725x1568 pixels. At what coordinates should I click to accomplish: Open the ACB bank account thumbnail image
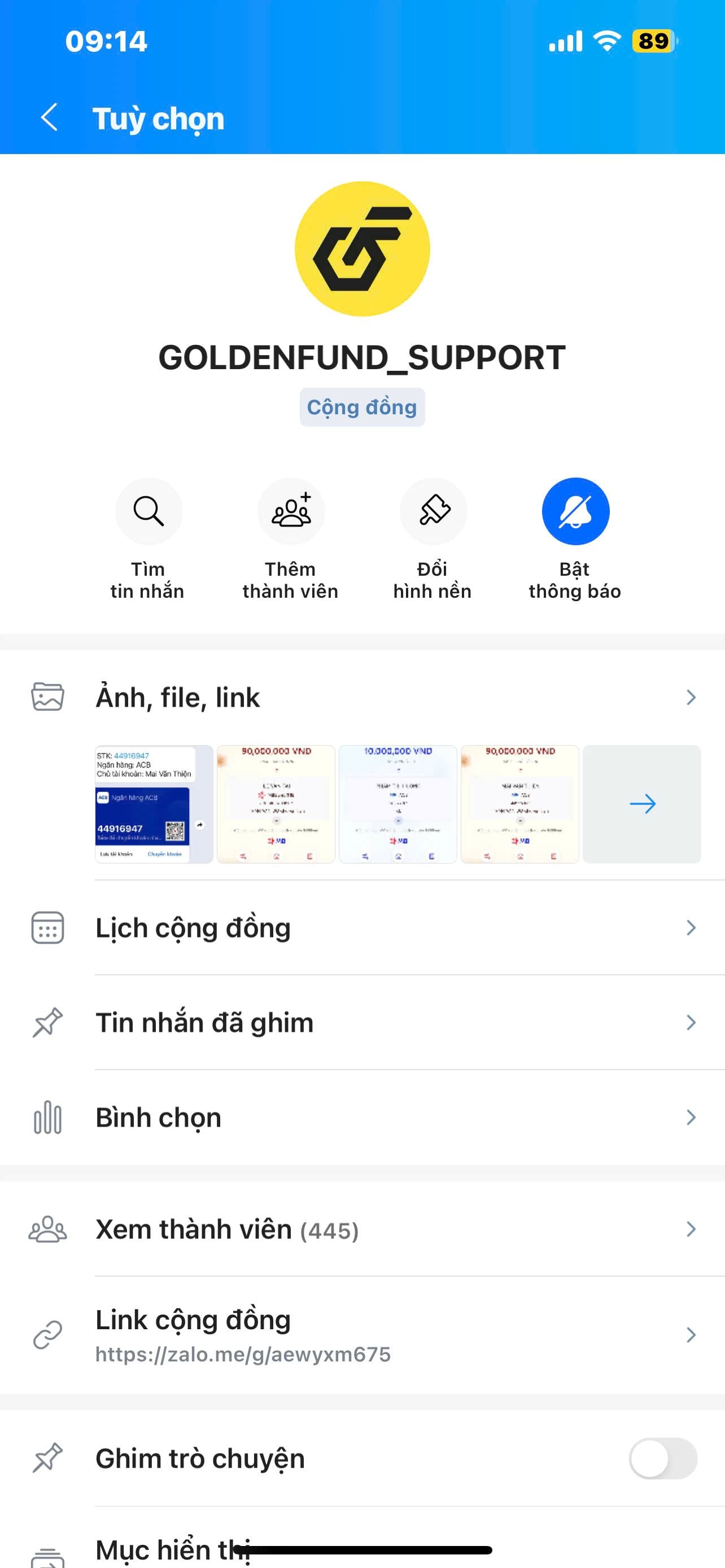pos(151,804)
